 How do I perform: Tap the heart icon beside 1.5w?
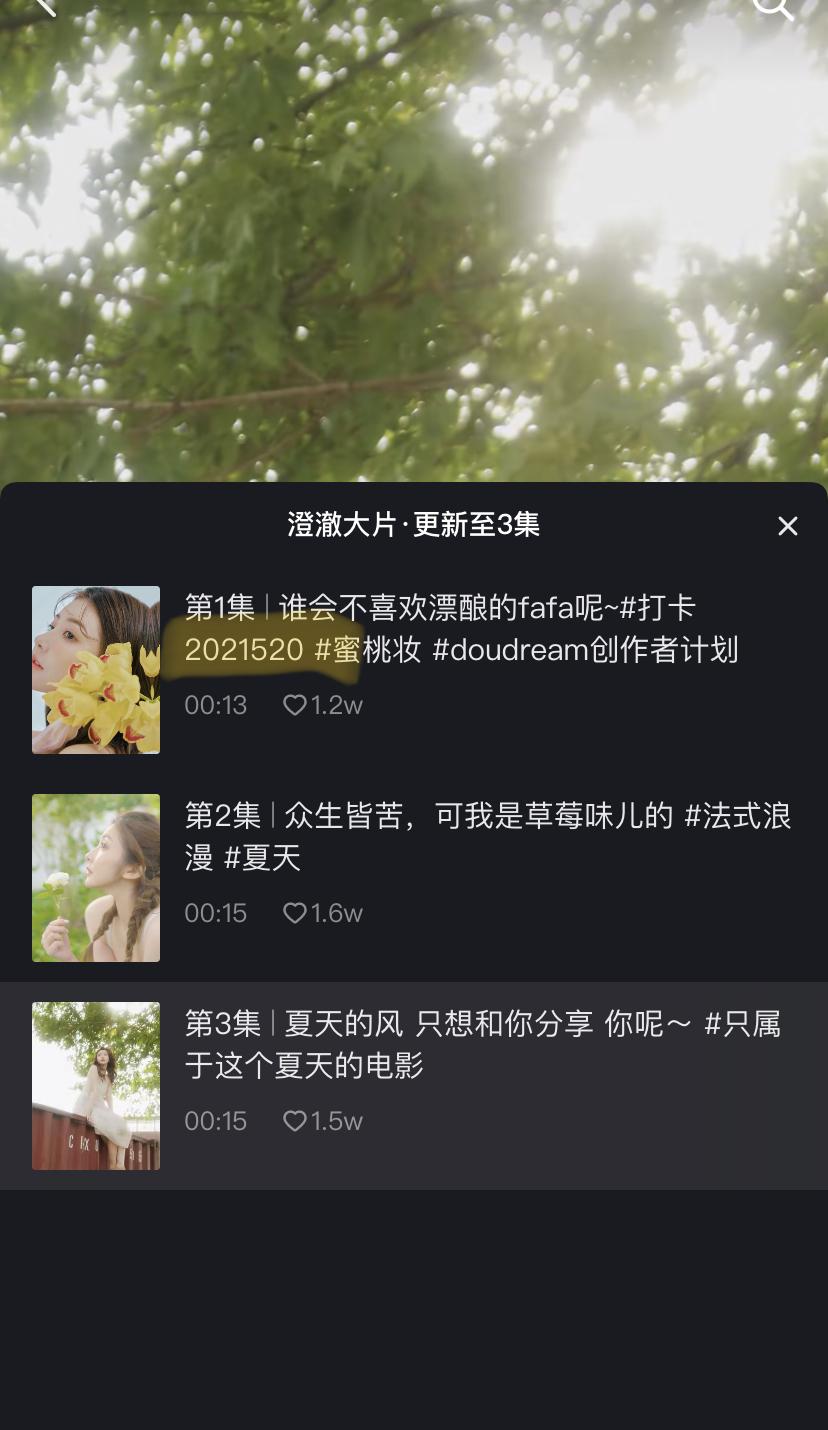point(293,1121)
